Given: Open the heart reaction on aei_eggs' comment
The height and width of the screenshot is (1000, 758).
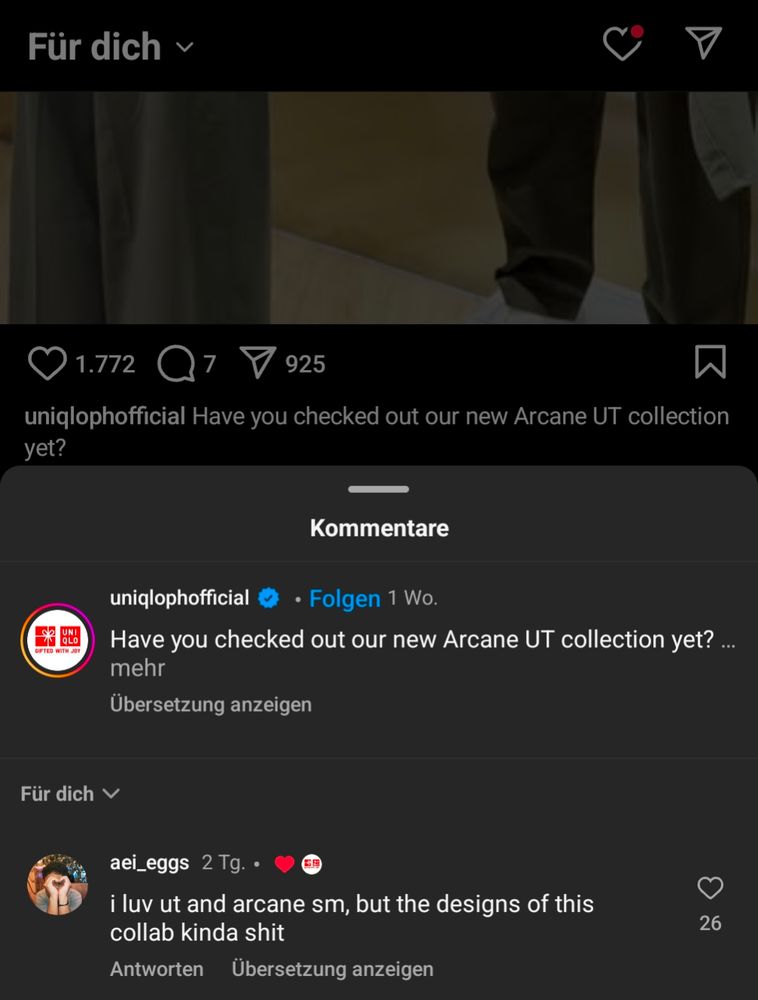Looking at the screenshot, I should point(285,863).
